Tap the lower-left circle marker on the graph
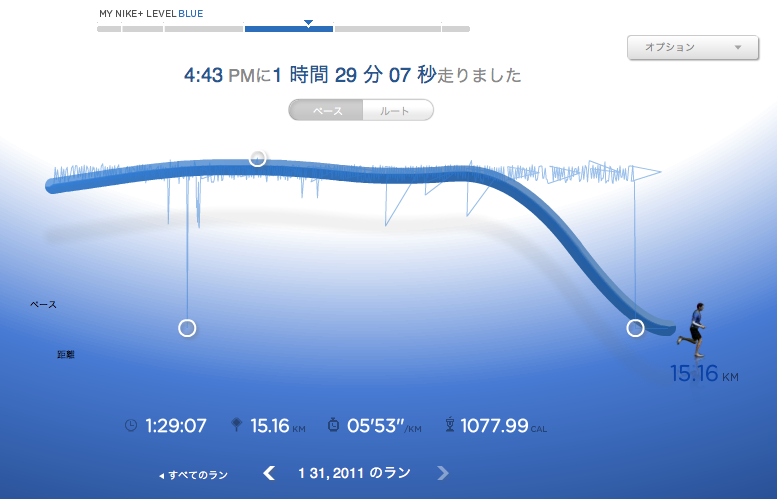Screen dimensions: 777x499 [187, 328]
